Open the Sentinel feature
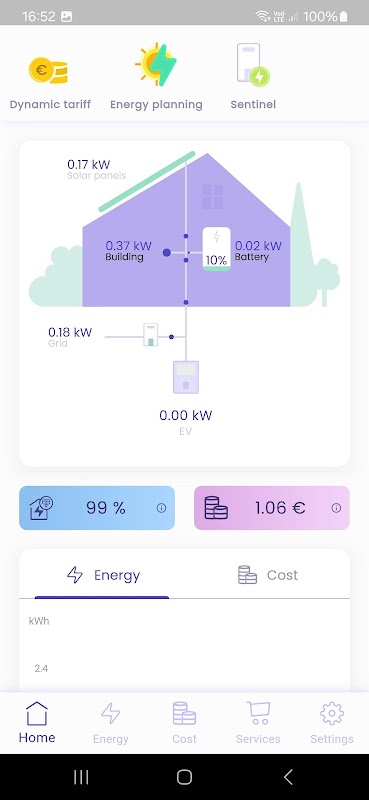The image size is (369, 800). pos(253,78)
